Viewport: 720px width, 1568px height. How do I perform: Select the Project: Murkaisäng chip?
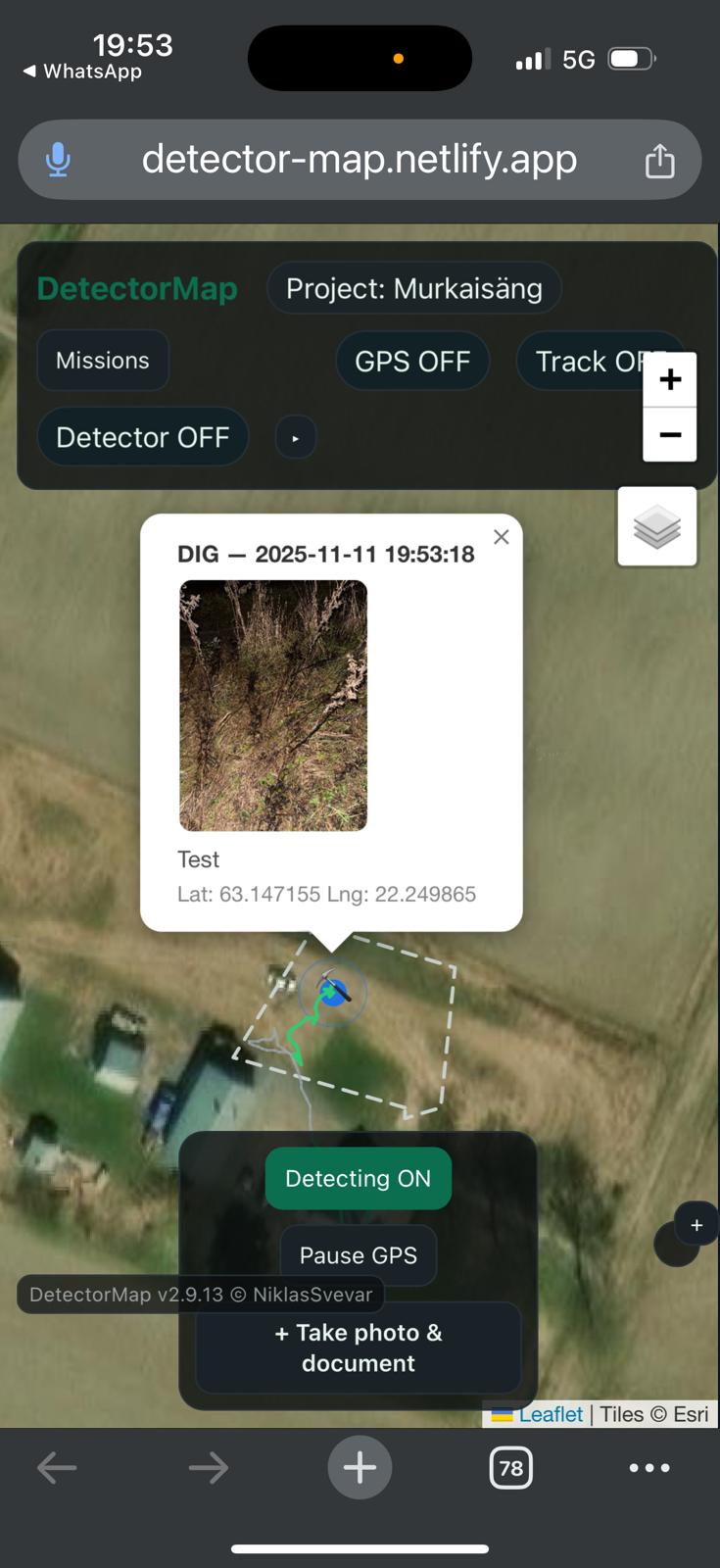[413, 288]
